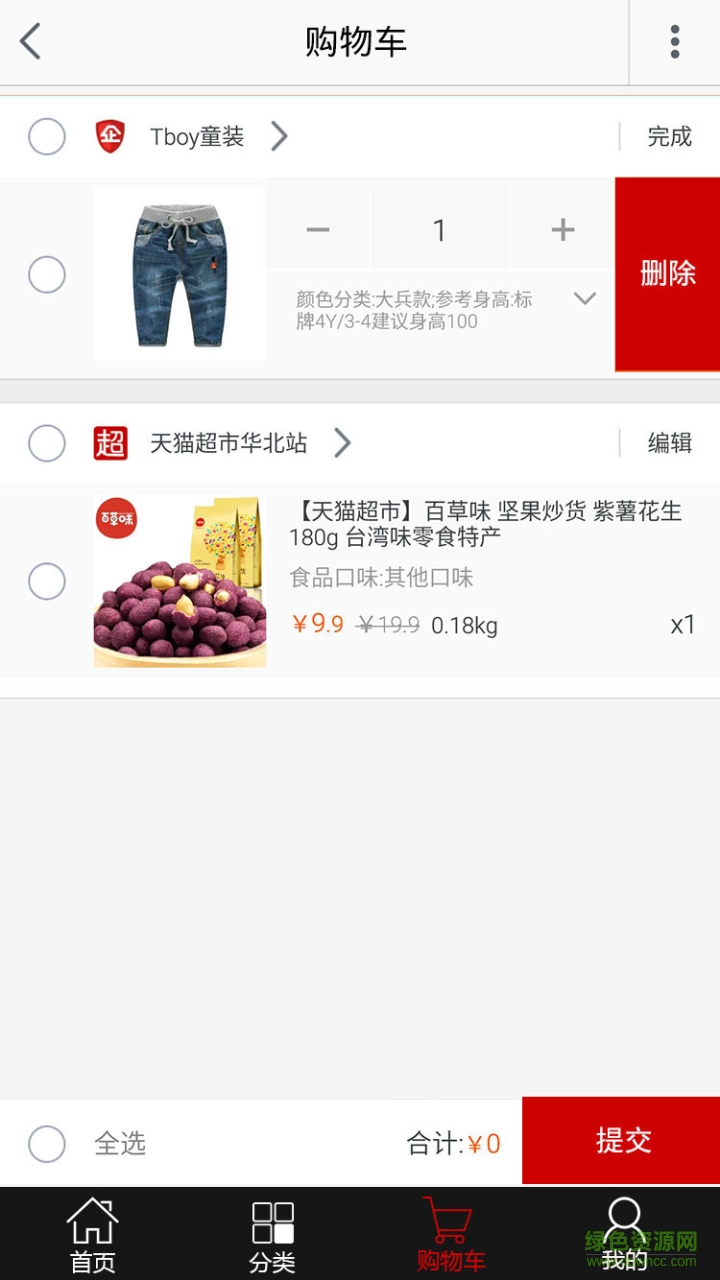This screenshot has width=720, height=1280.
Task: Tap the Tboy童装 store badge icon
Action: pos(110,136)
